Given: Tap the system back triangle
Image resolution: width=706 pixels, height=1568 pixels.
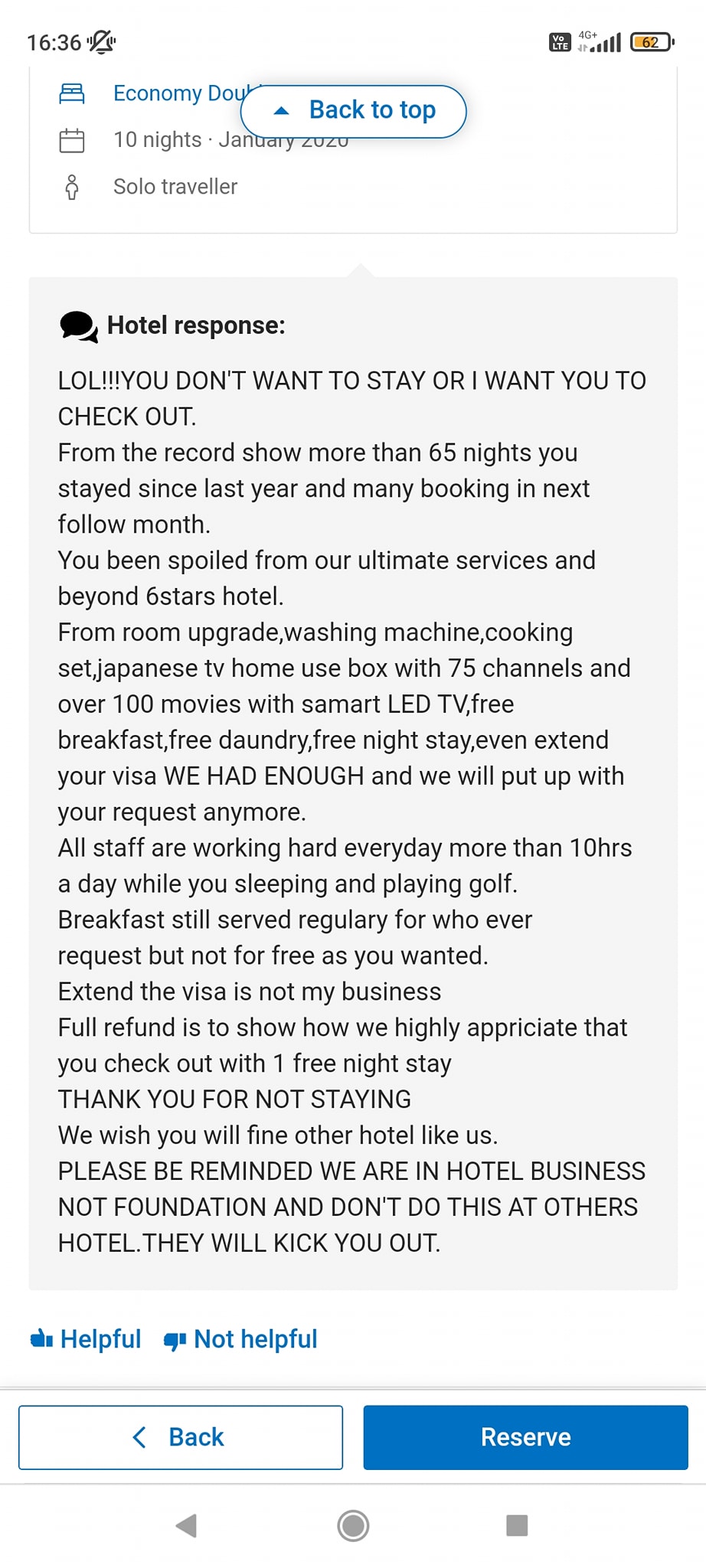Looking at the screenshot, I should 187,1525.
